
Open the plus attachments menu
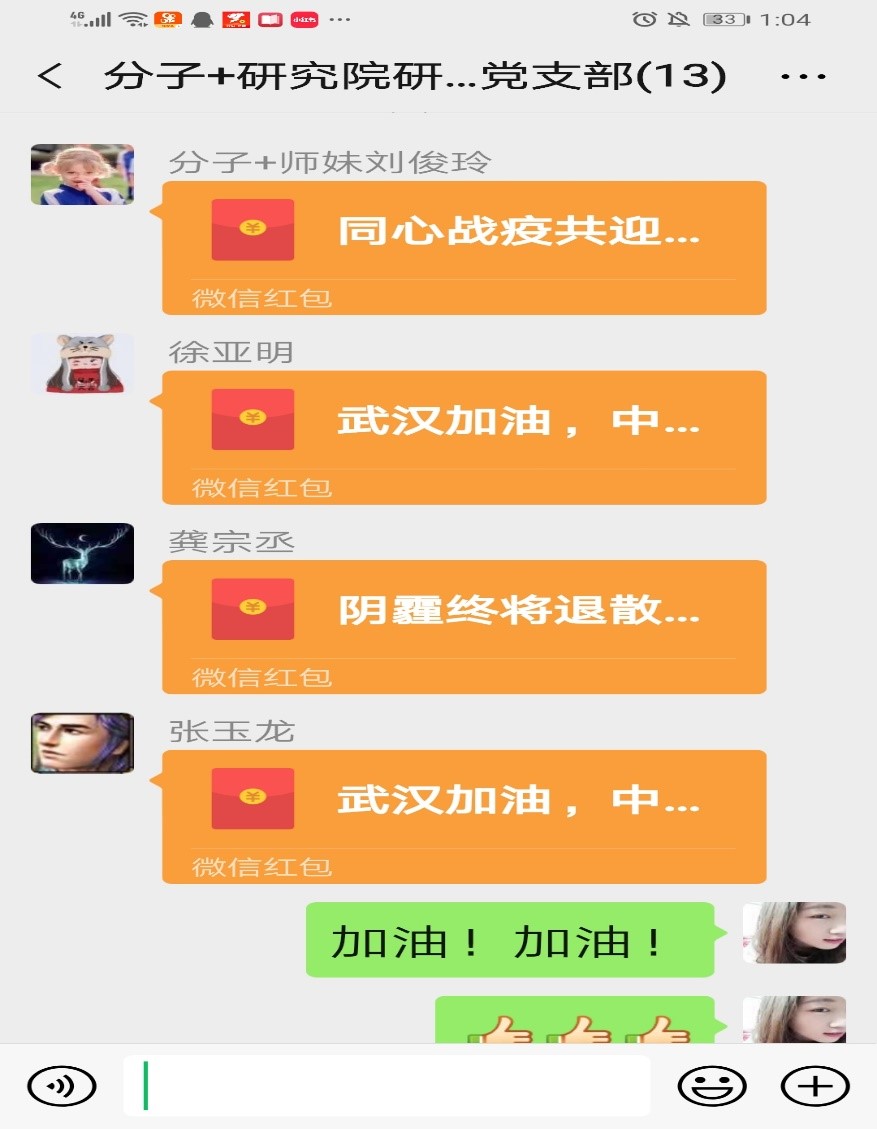coord(815,1085)
